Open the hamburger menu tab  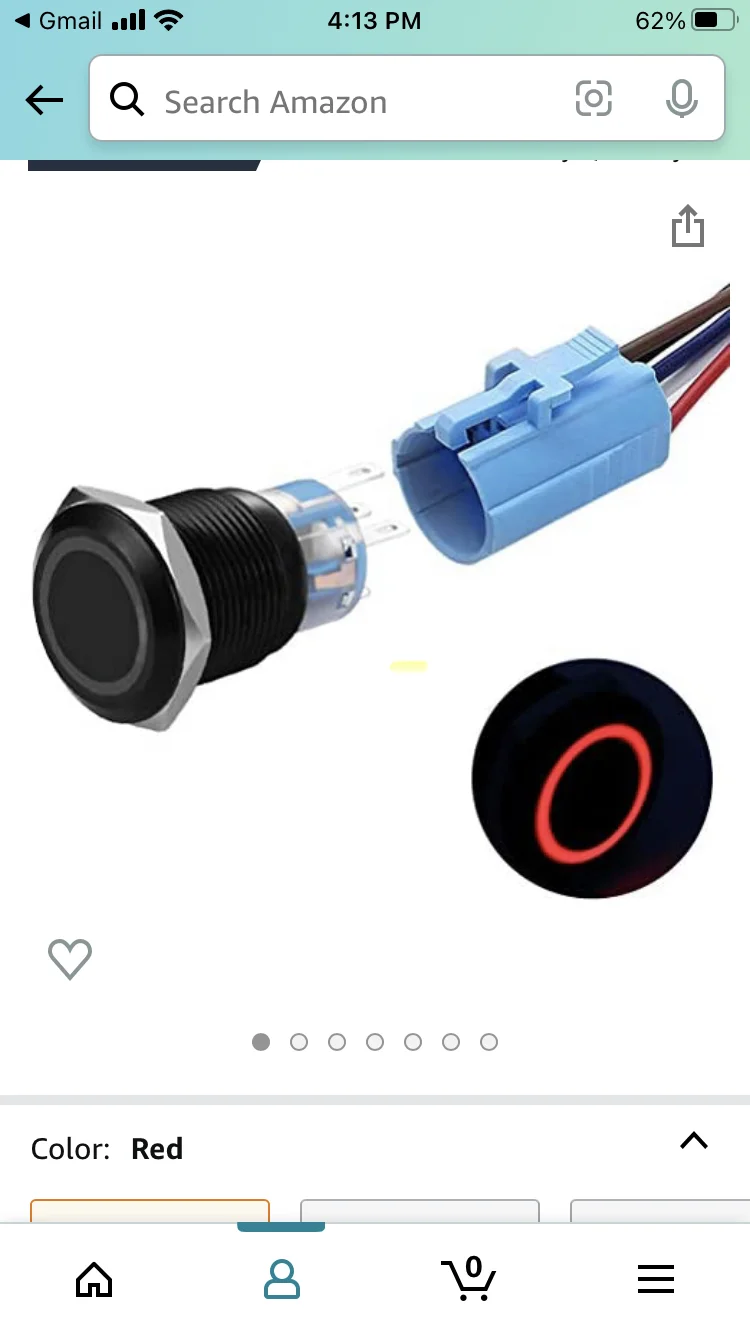click(x=656, y=1279)
